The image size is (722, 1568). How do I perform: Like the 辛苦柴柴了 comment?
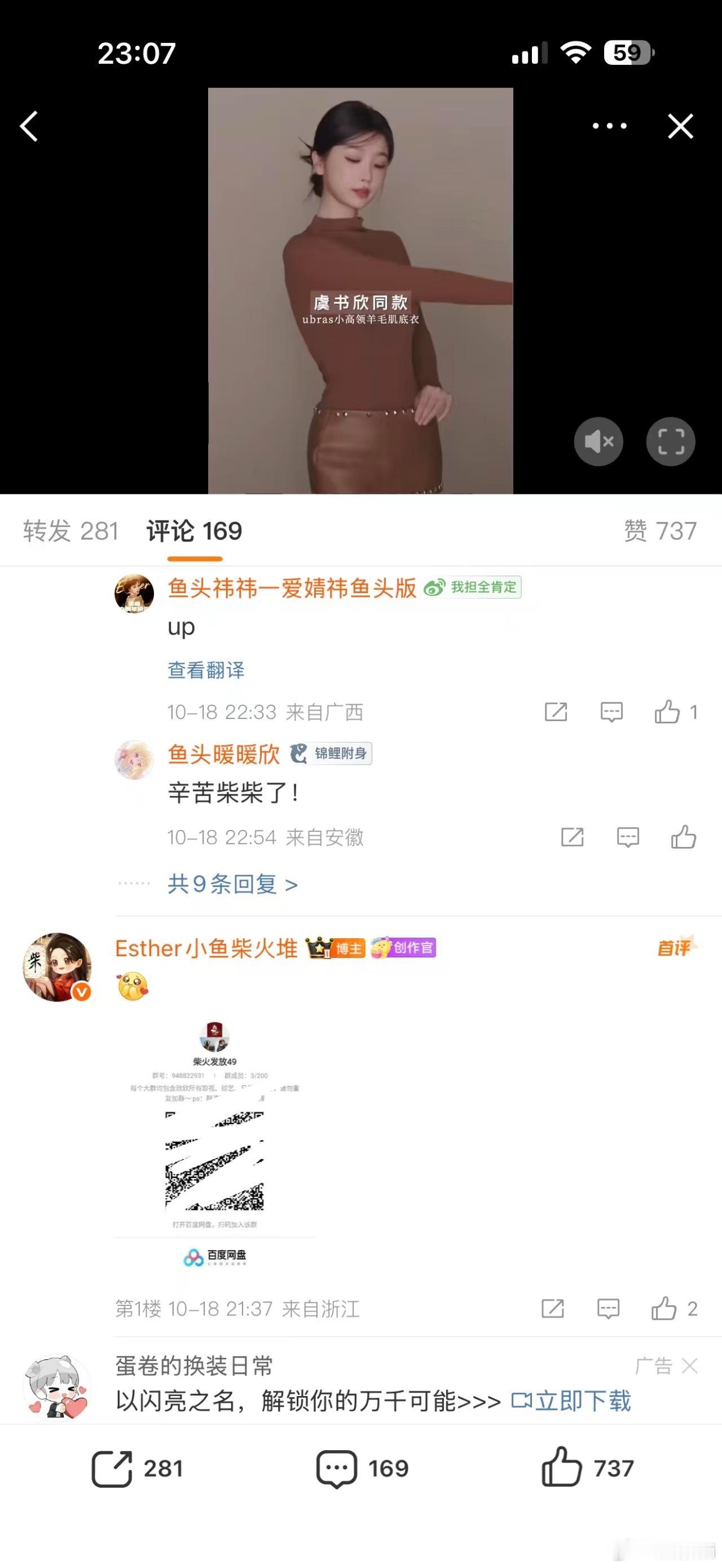(683, 838)
